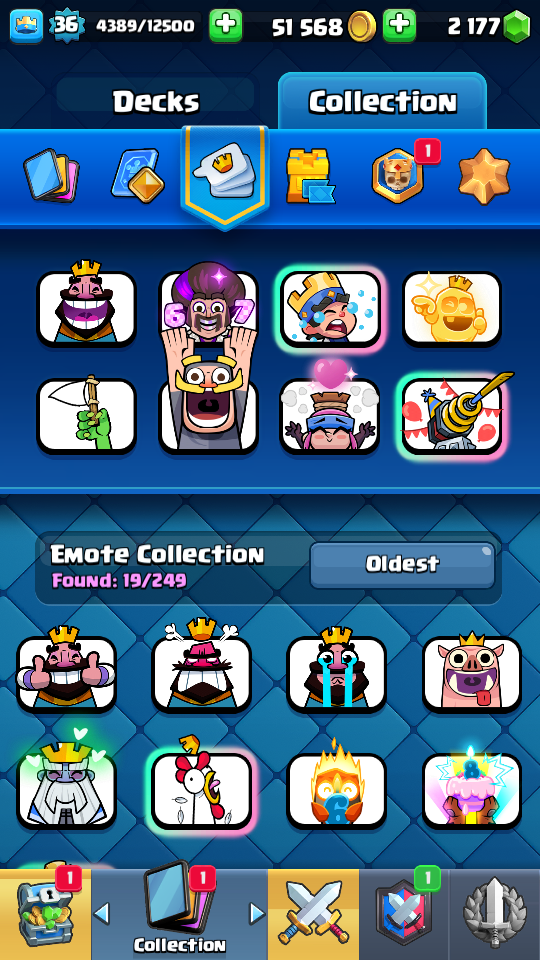Open the orange star tab
This screenshot has width=540, height=960.
click(x=484, y=175)
